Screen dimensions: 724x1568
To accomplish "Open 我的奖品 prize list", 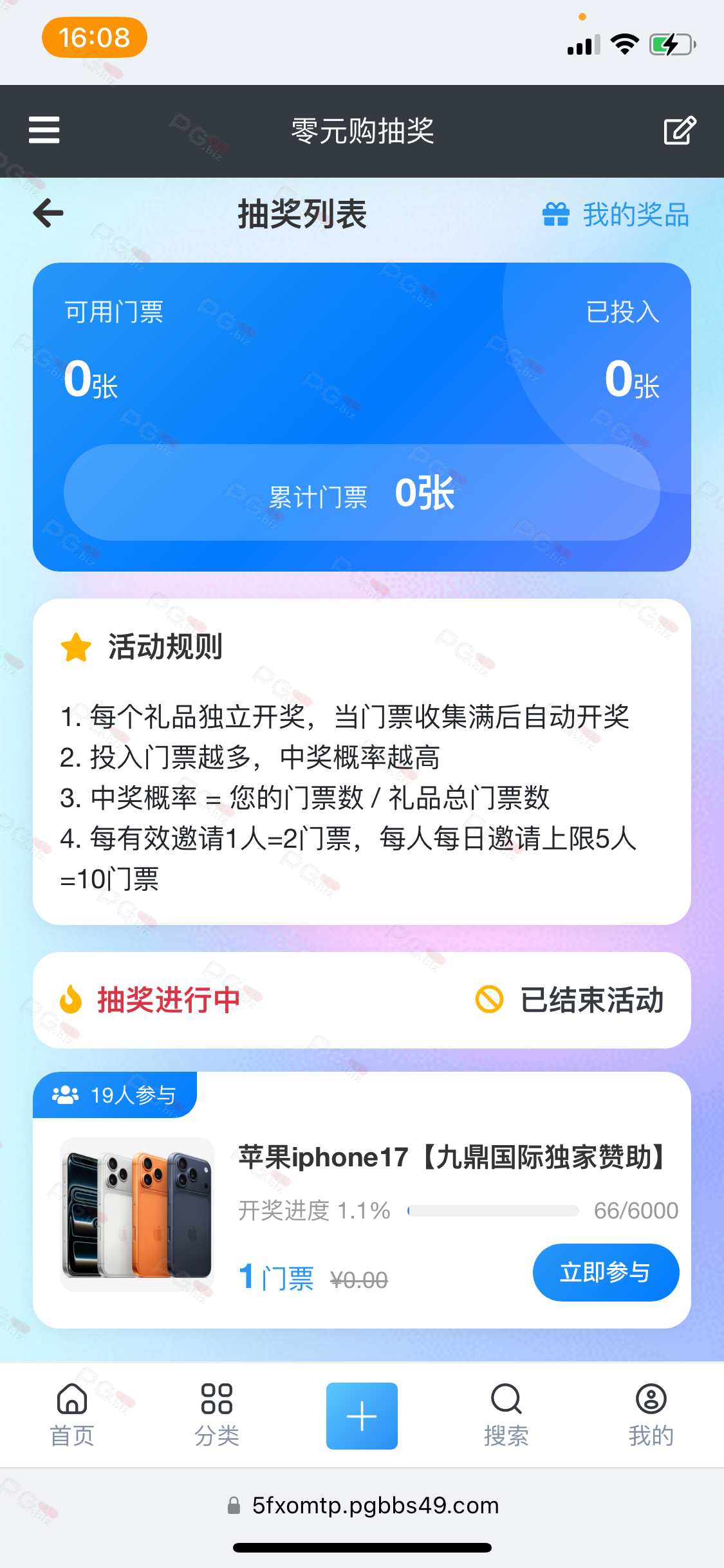I will coord(616,214).
